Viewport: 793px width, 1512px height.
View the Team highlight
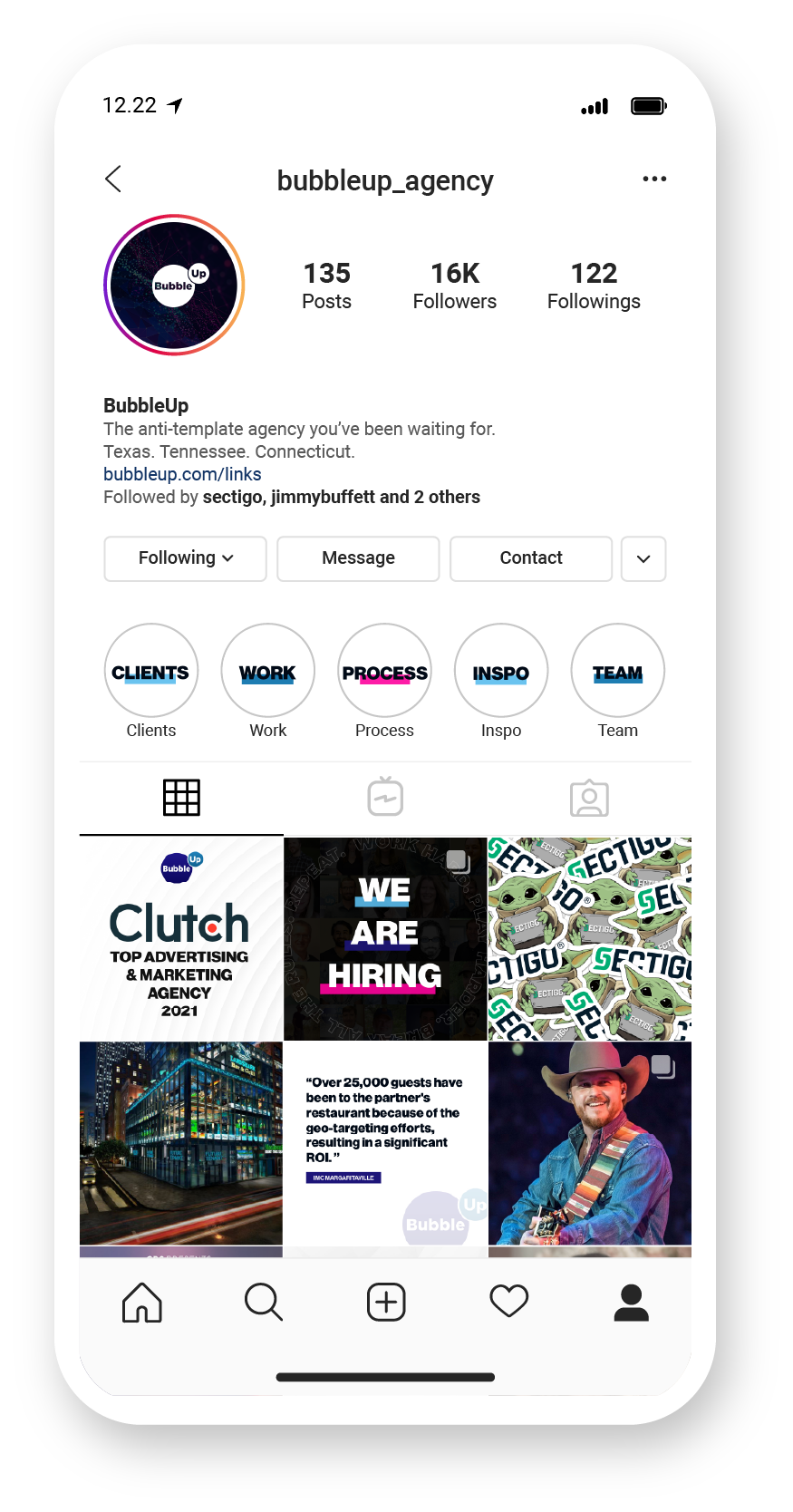618,671
